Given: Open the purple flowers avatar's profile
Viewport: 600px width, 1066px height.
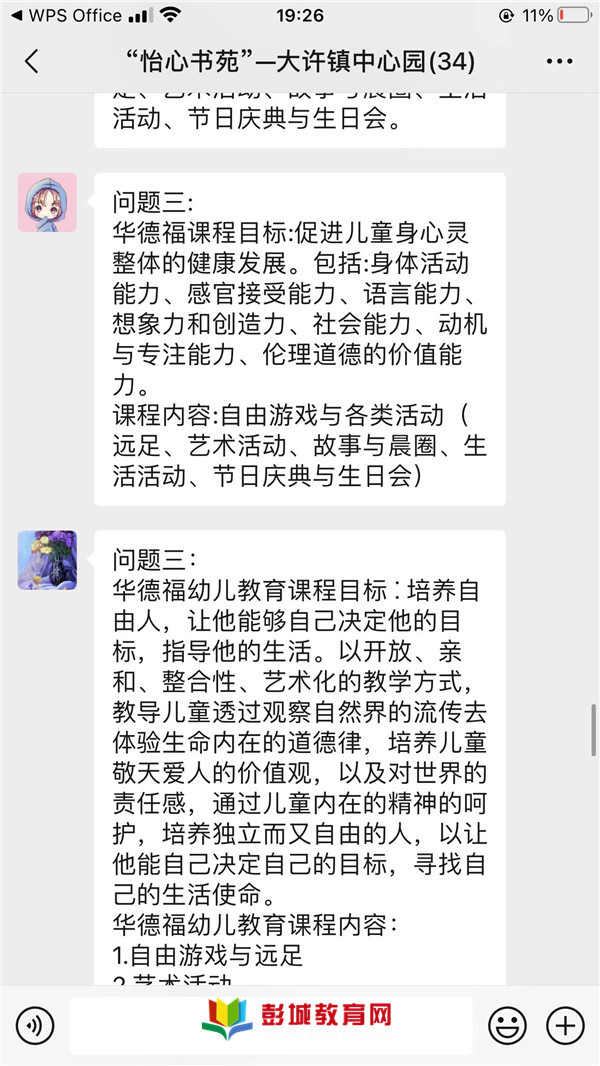Looking at the screenshot, I should (47, 560).
